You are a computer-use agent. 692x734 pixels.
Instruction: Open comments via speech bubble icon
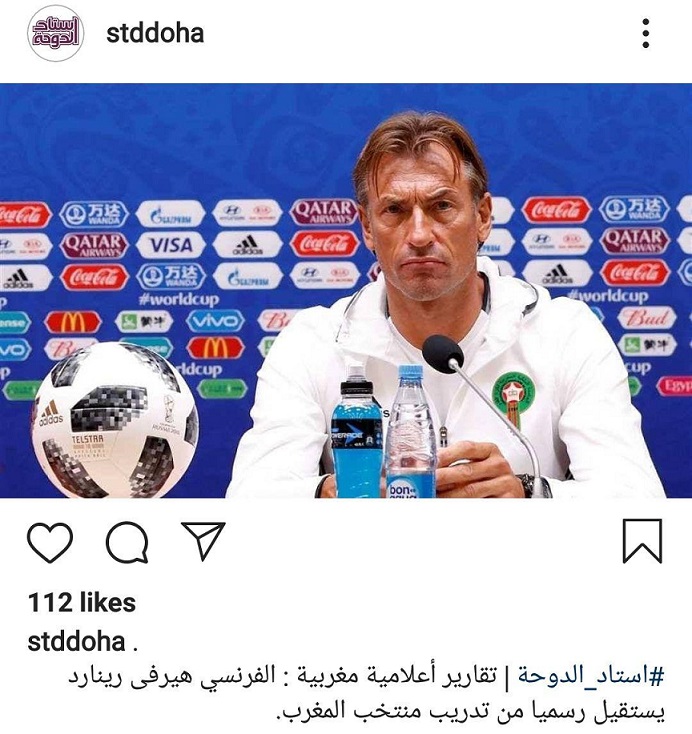coord(127,542)
